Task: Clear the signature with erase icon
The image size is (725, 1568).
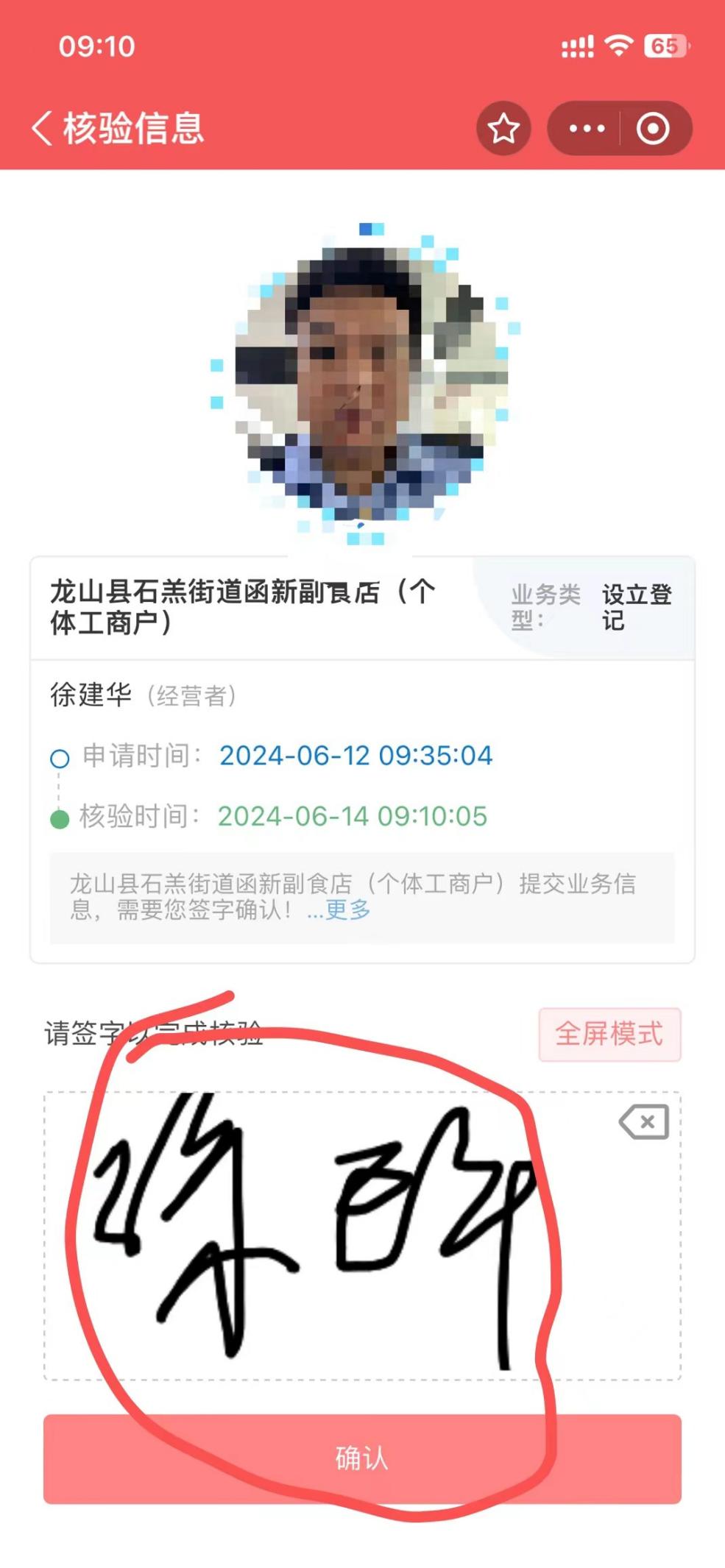Action: coord(644,1122)
